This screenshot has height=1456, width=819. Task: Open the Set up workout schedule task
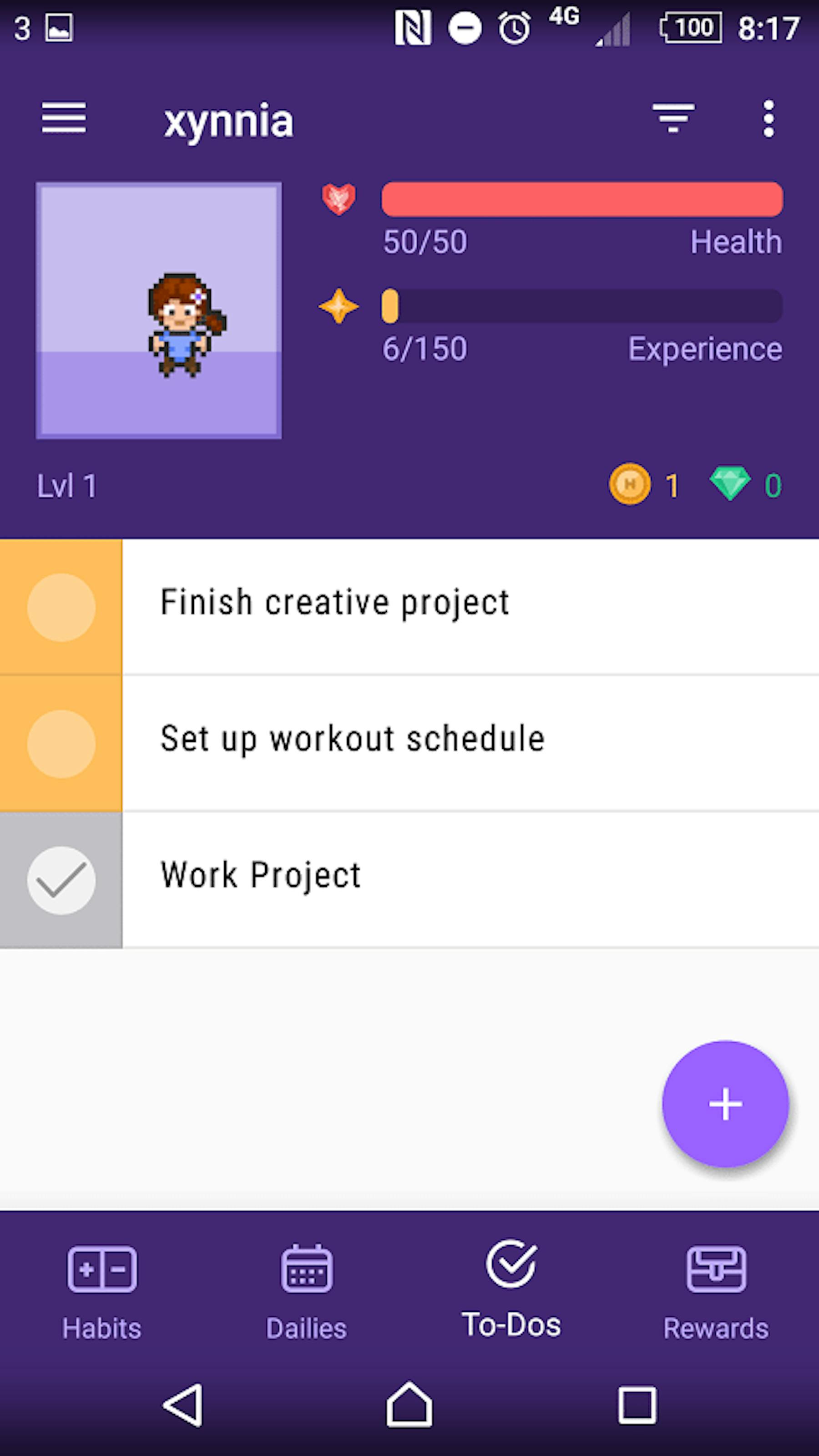[x=470, y=743]
